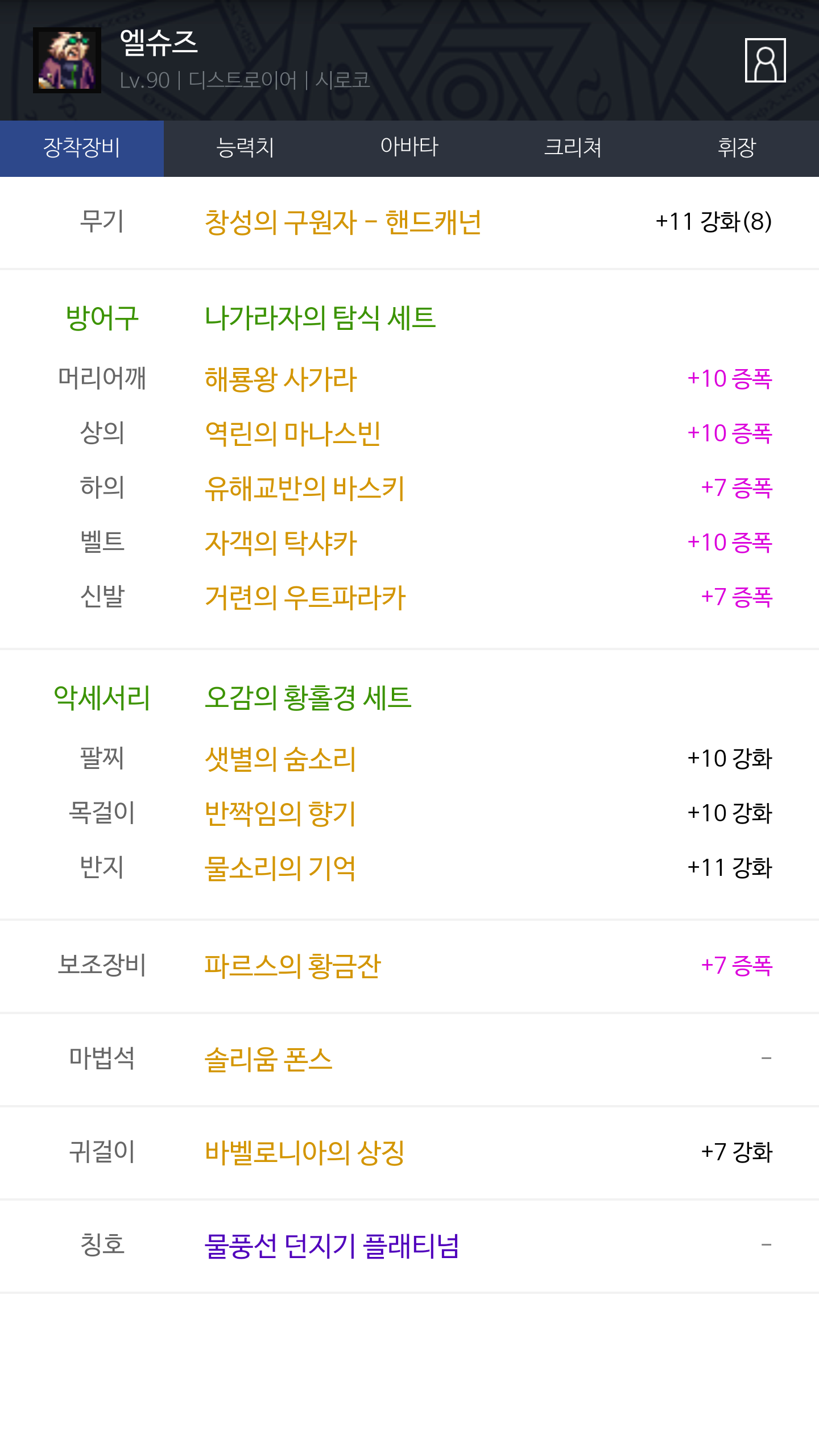Open the character profile icon
819x1456 pixels.
765,60
